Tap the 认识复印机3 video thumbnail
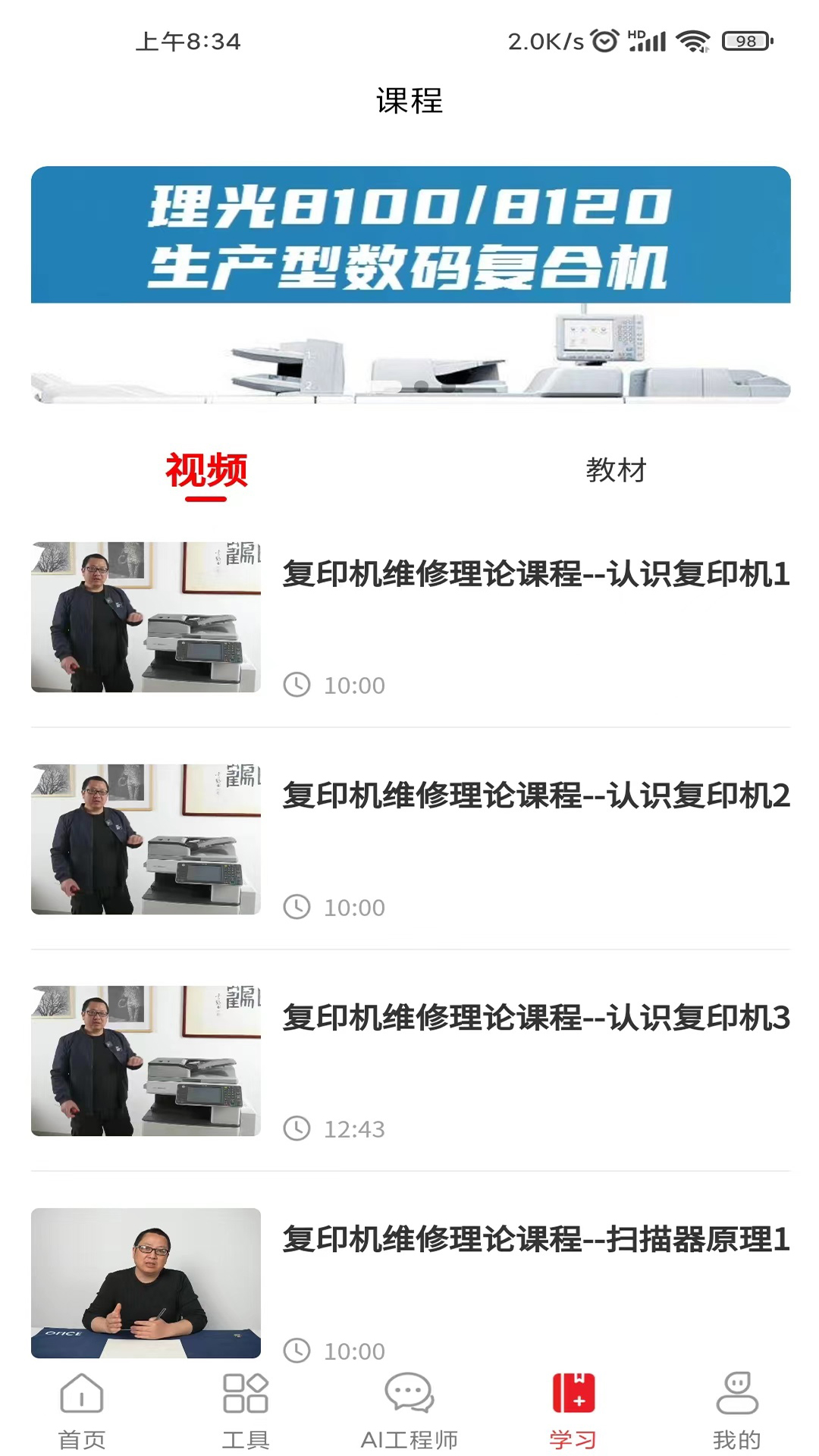This screenshot has height=1456, width=819. pyautogui.click(x=144, y=1056)
